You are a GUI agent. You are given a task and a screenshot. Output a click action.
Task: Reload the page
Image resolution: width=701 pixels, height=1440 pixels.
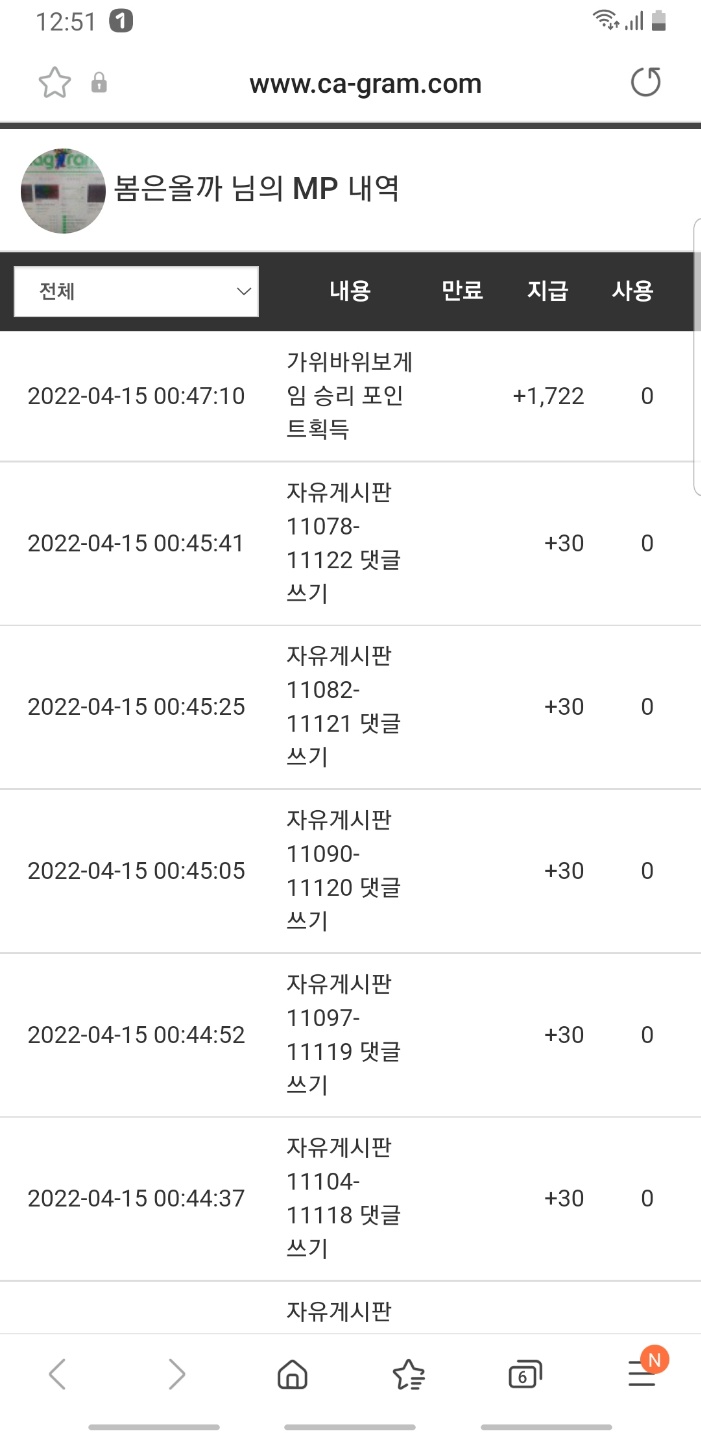coord(646,82)
